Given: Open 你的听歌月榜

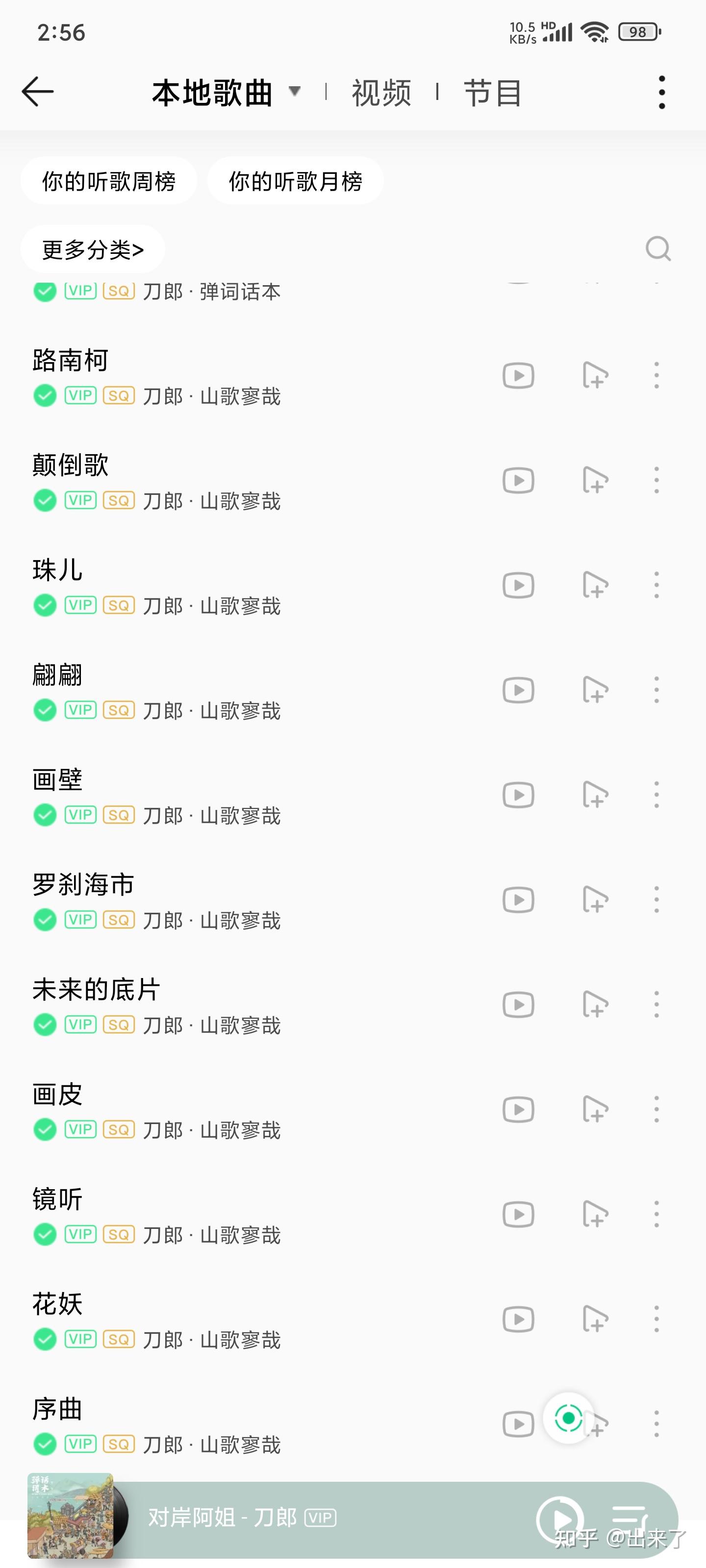Looking at the screenshot, I should click(x=295, y=181).
